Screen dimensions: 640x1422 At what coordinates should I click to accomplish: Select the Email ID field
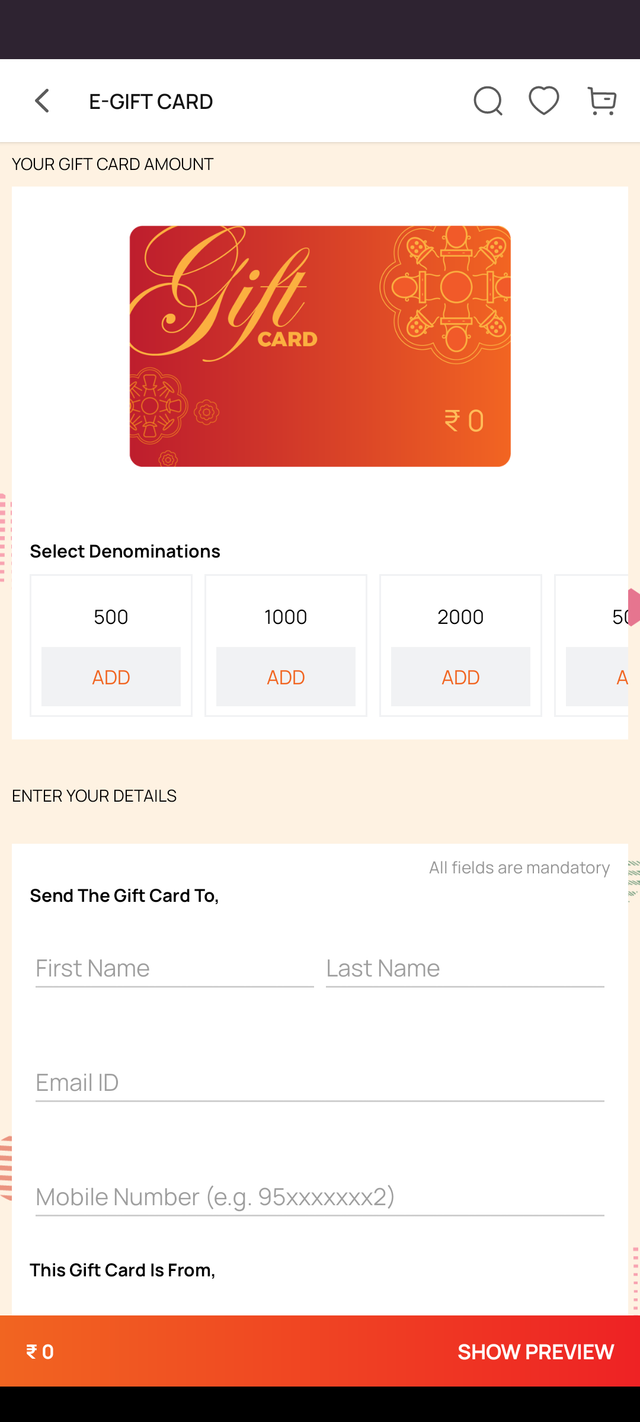point(319,1082)
